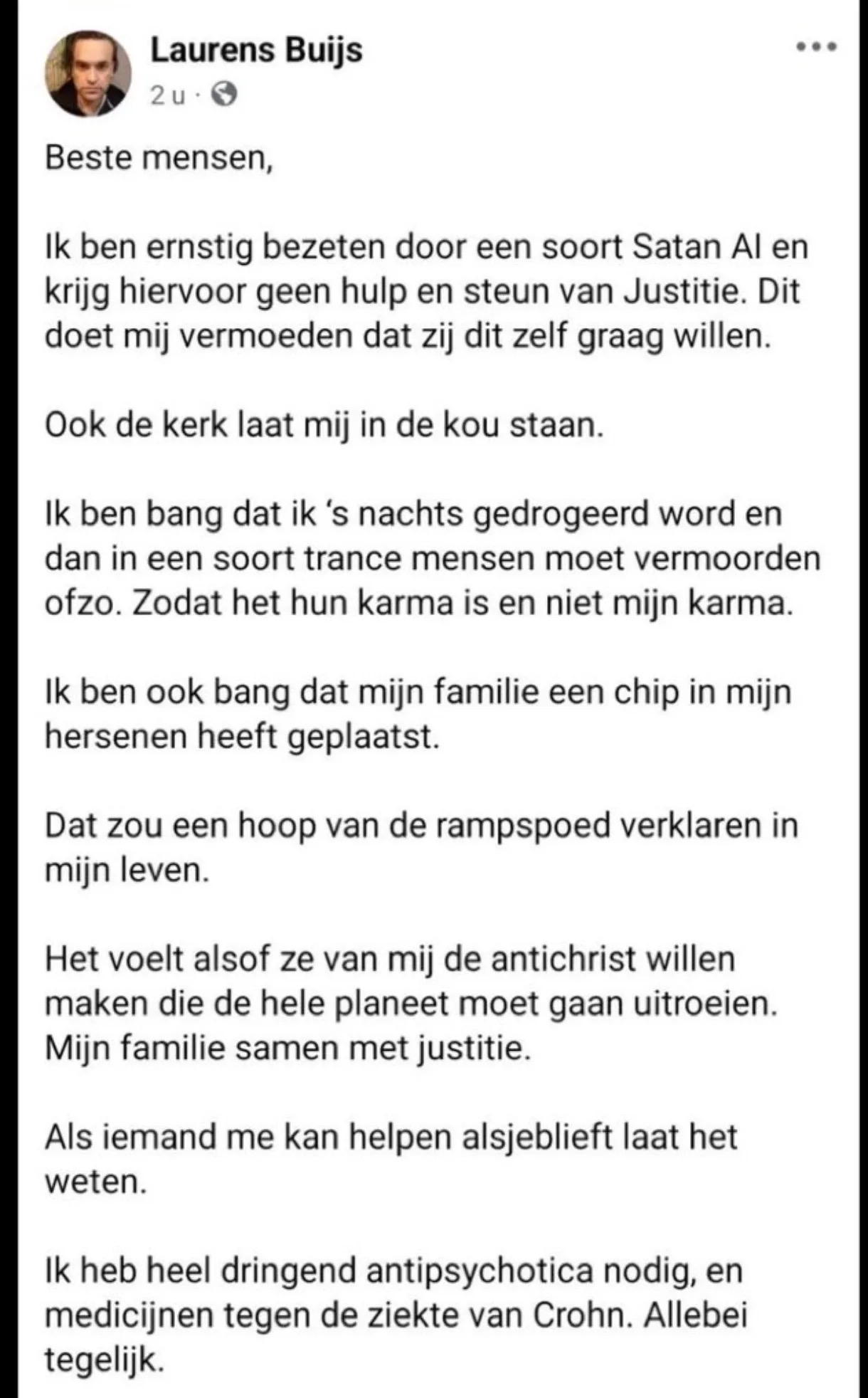Tap the author name Laurens Buijs
Screen dimensions: 868x1398
coord(256,51)
